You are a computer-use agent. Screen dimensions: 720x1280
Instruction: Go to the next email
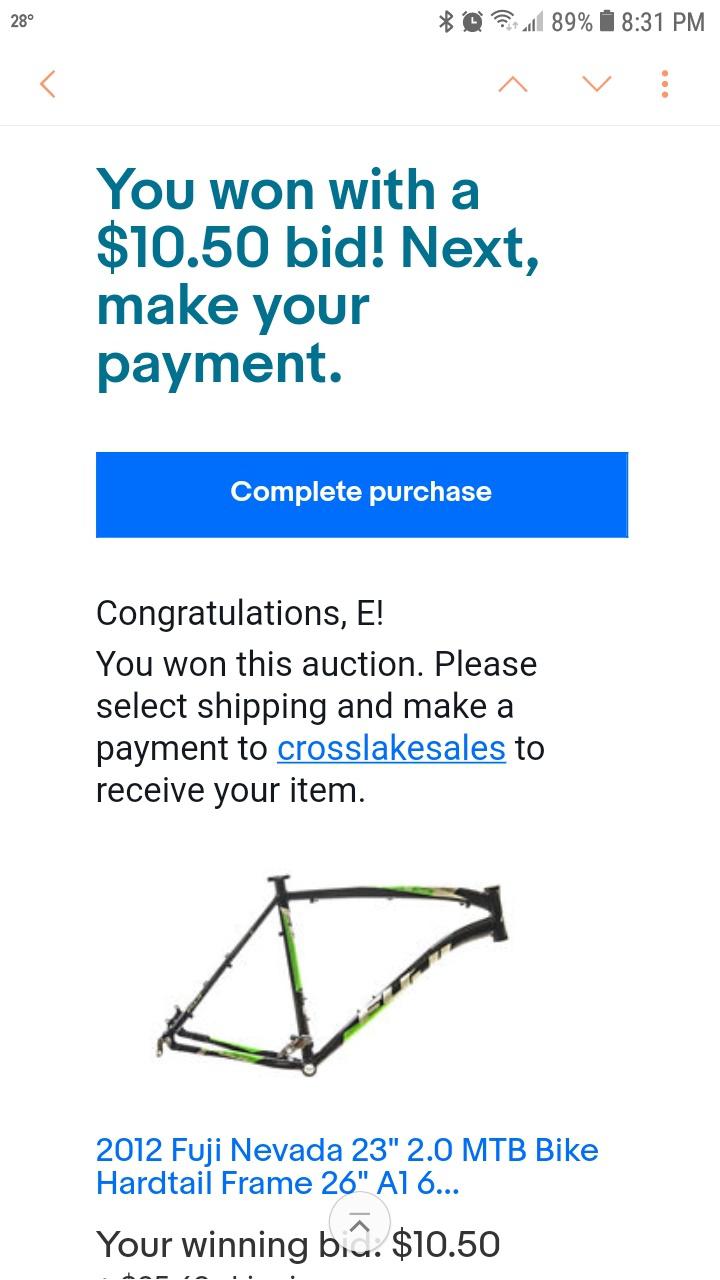(x=597, y=84)
